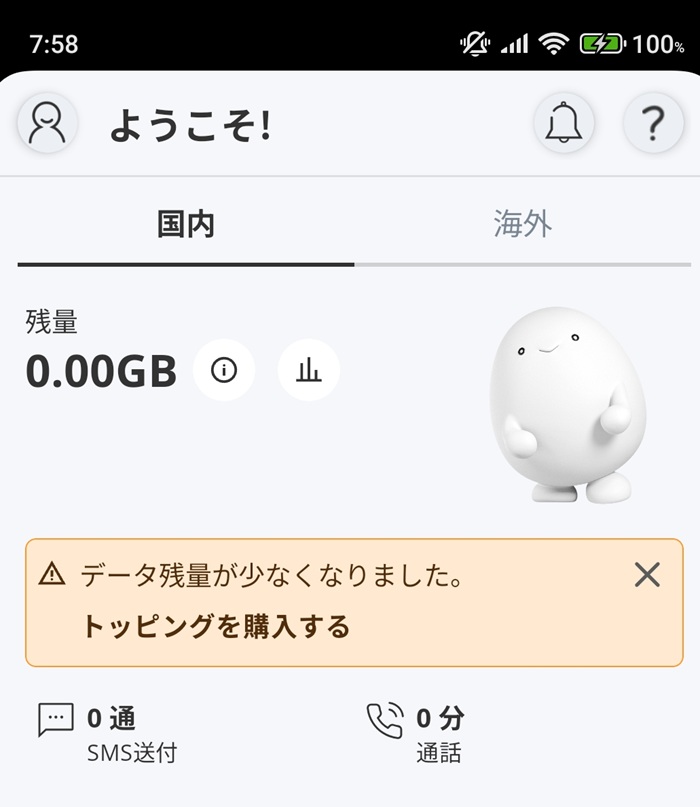The image size is (700, 807).
Task: Dismiss the low data warning banner
Action: [x=647, y=575]
